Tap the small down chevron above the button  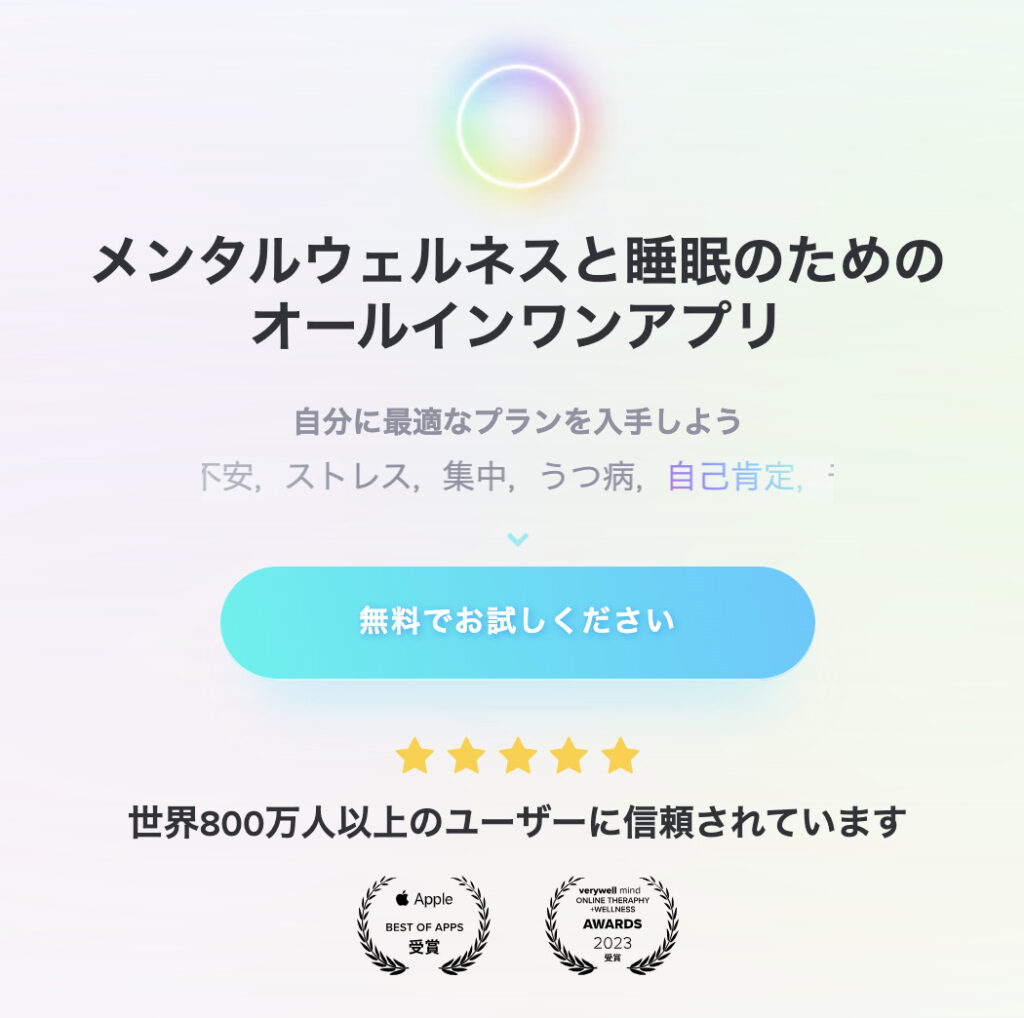pyautogui.click(x=517, y=540)
